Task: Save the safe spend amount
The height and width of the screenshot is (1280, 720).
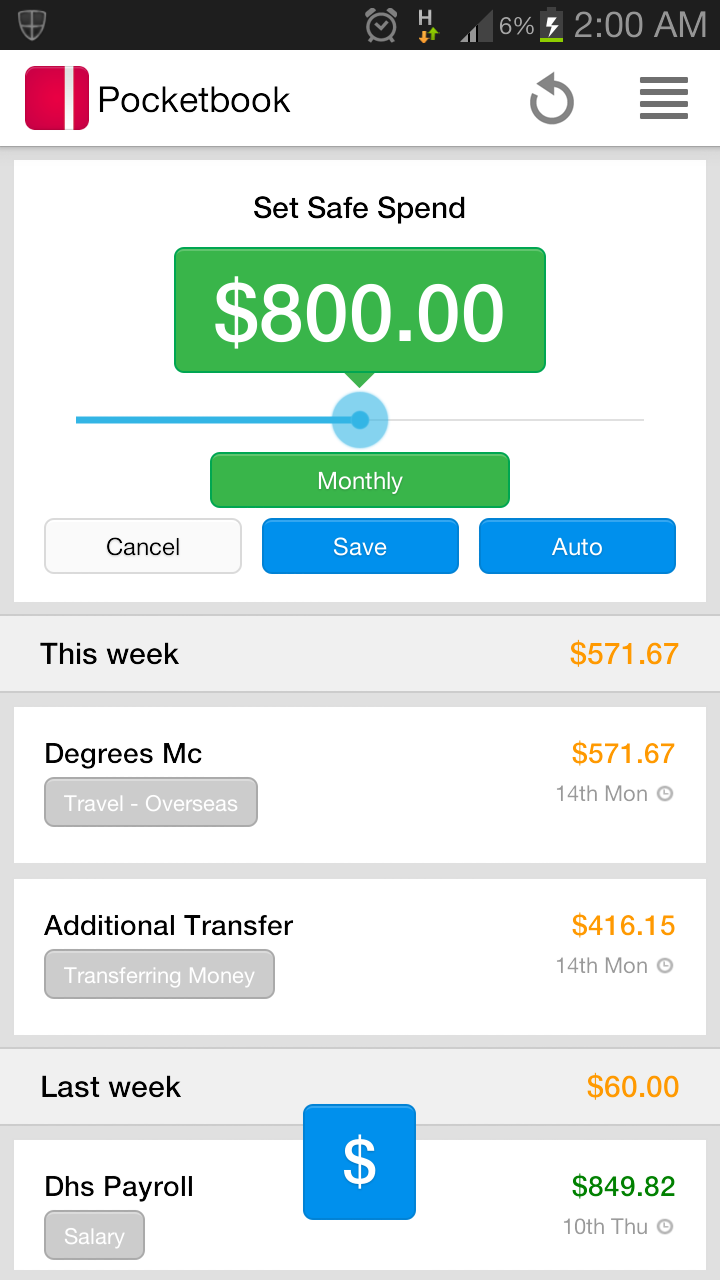Action: click(360, 546)
